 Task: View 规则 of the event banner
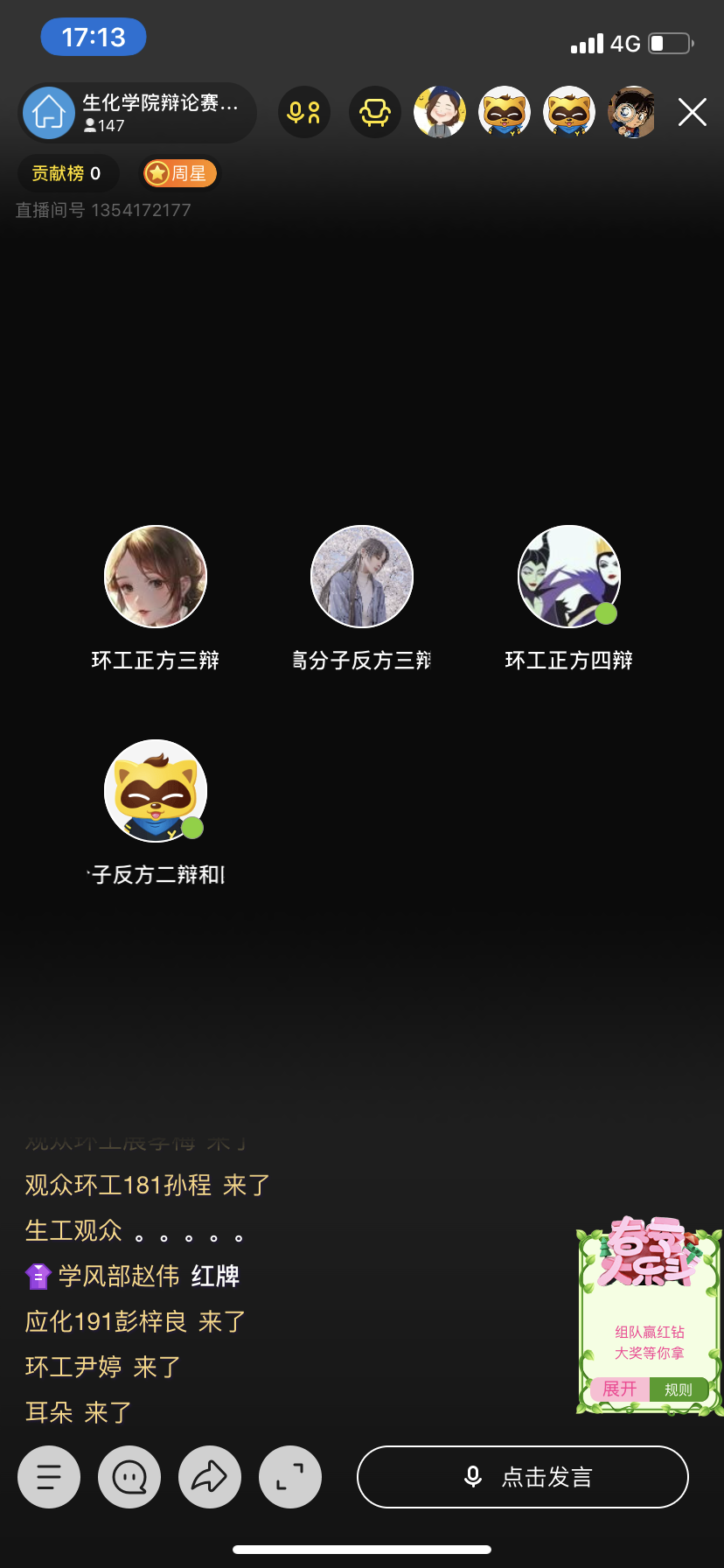(678, 1389)
